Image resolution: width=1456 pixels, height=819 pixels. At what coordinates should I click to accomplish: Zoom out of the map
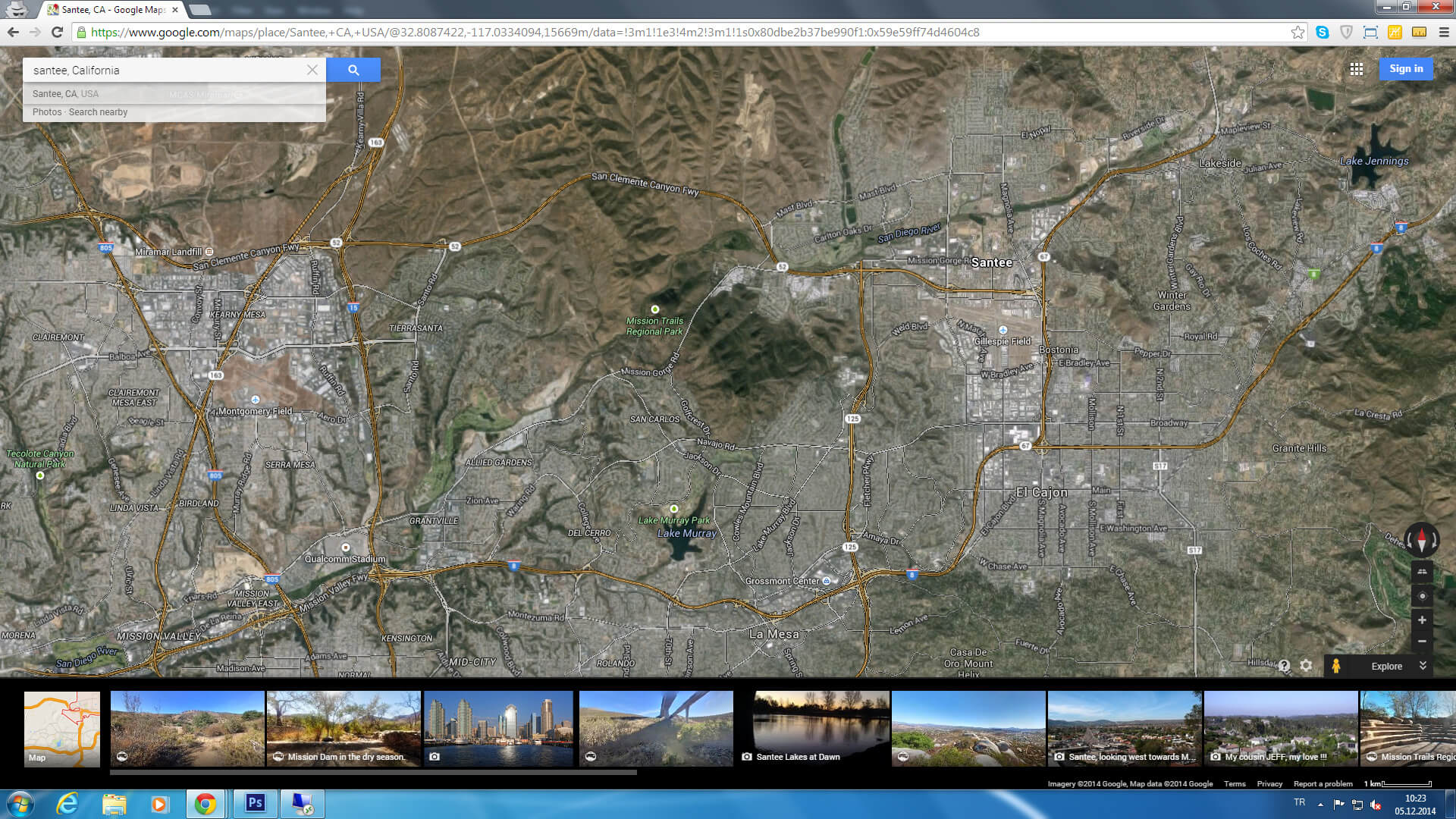(1422, 642)
